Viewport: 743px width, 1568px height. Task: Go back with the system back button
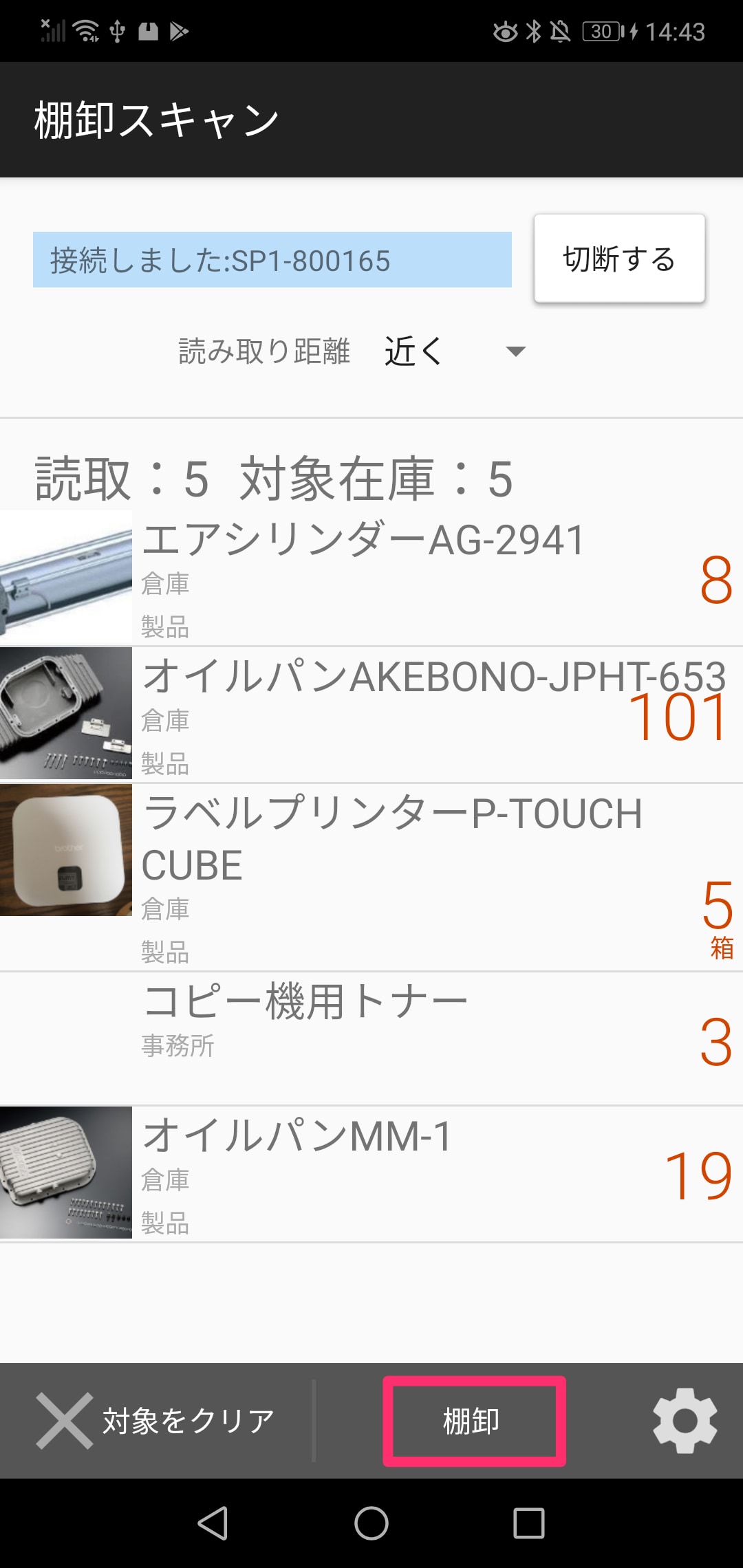tap(213, 1523)
